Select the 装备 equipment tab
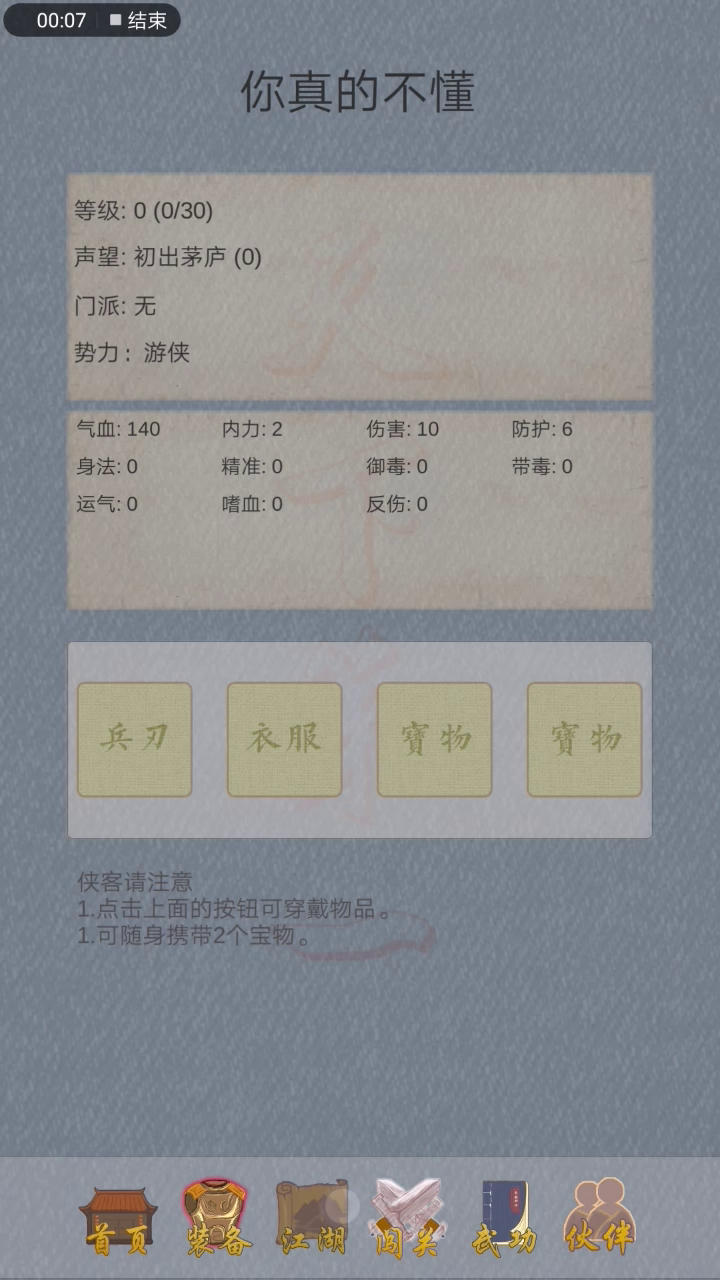720x1280 pixels. pos(217,1218)
